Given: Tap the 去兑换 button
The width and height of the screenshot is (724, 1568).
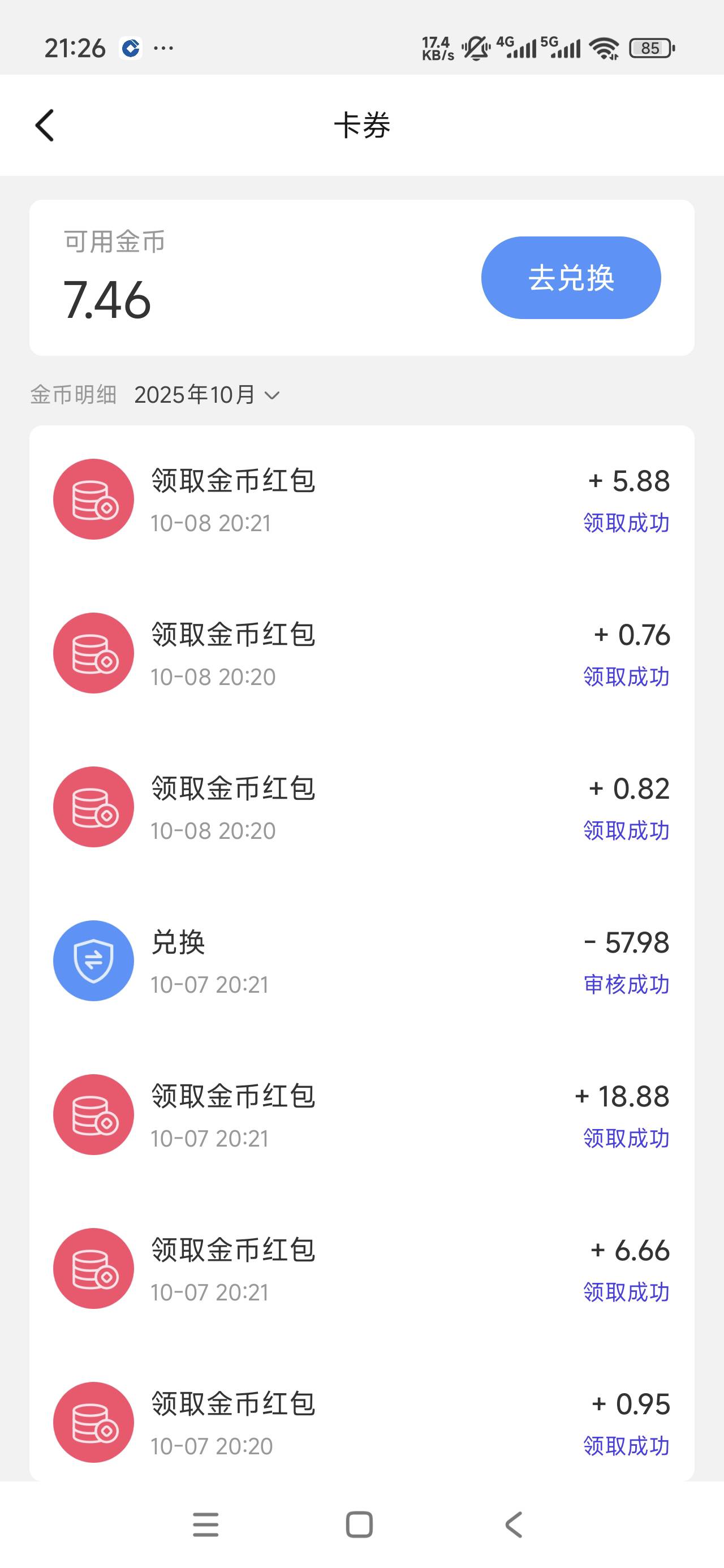Looking at the screenshot, I should [x=571, y=278].
